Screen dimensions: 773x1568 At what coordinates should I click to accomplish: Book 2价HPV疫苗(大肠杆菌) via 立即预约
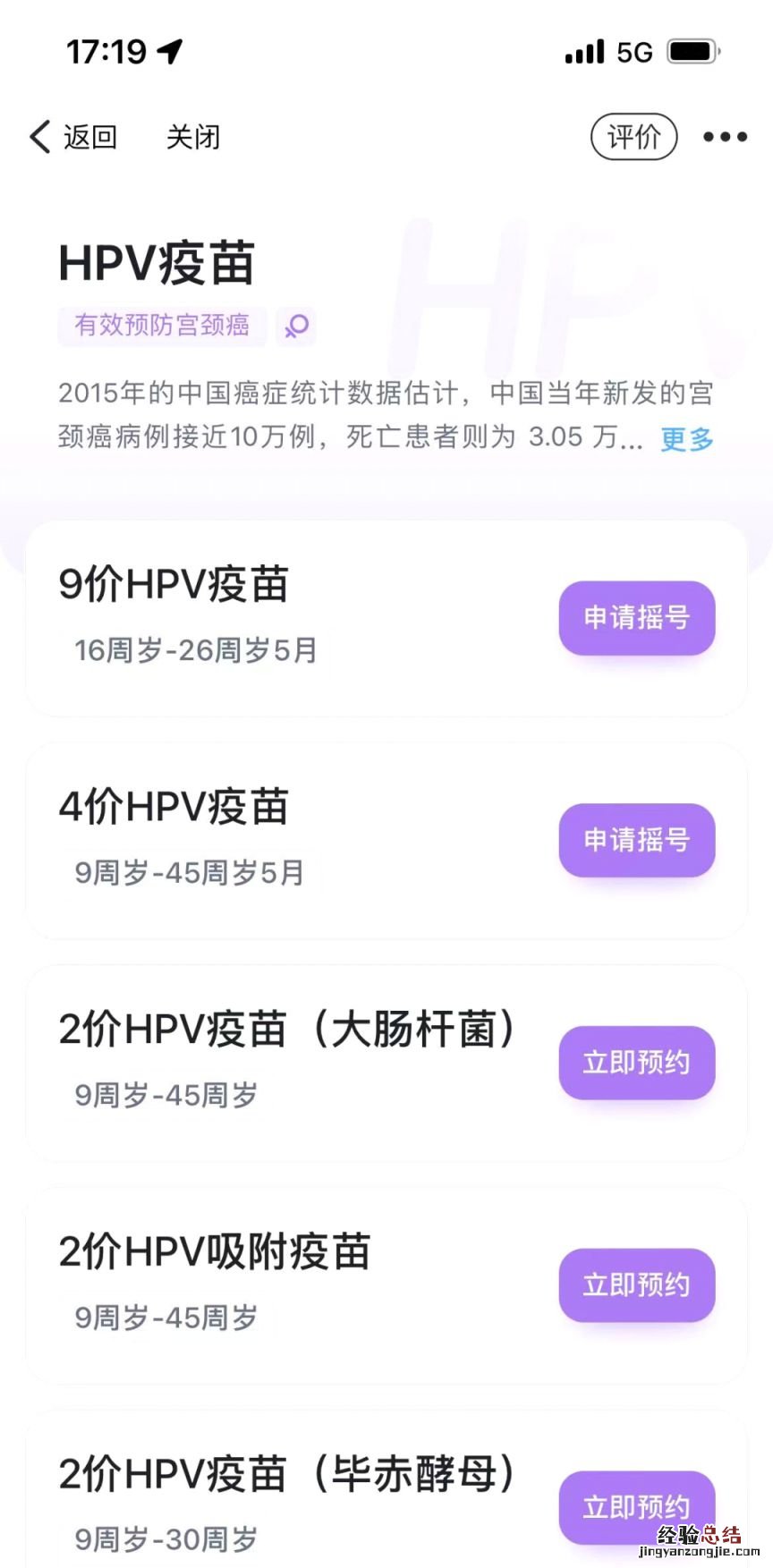(636, 1062)
